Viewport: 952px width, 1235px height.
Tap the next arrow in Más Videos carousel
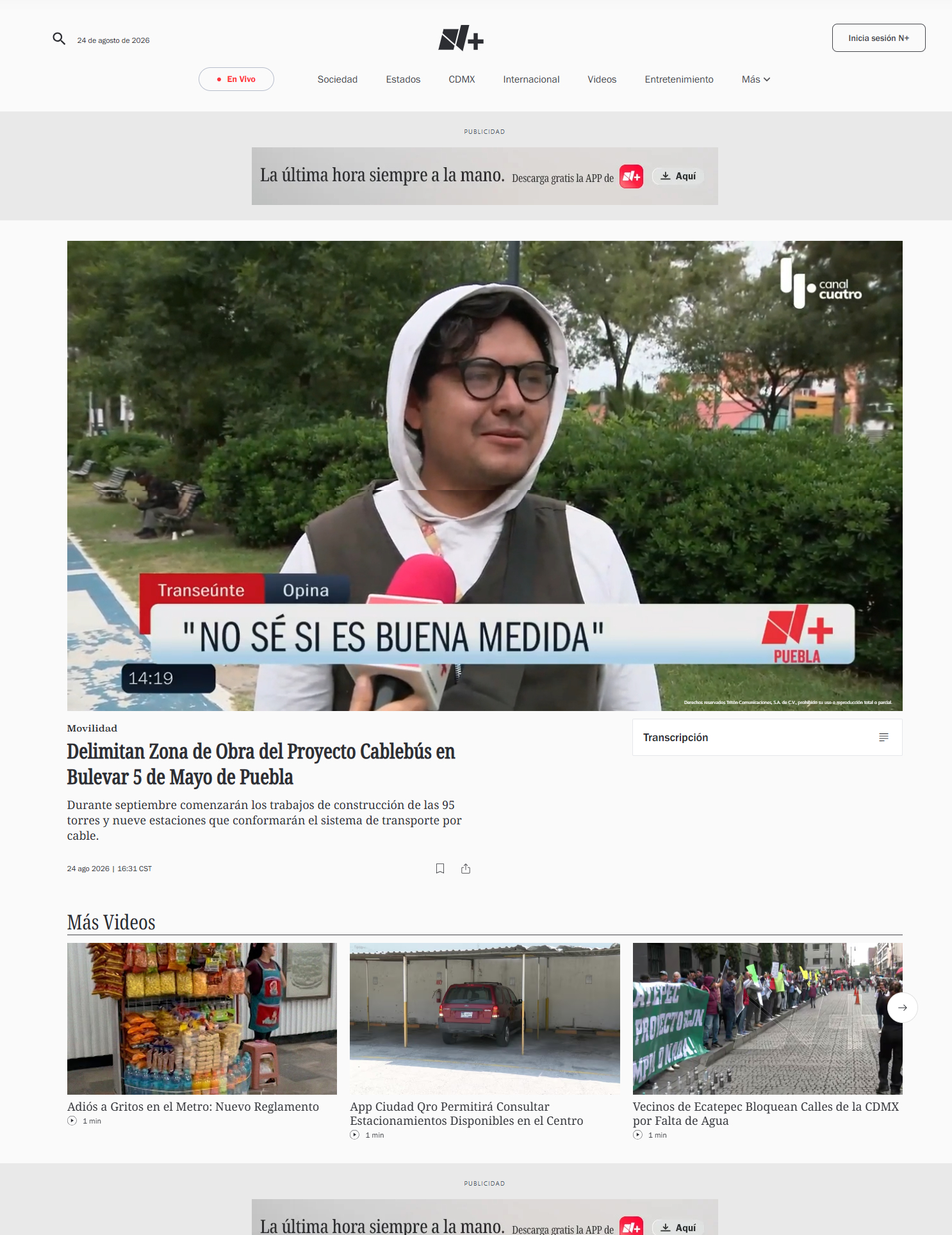coord(902,1008)
